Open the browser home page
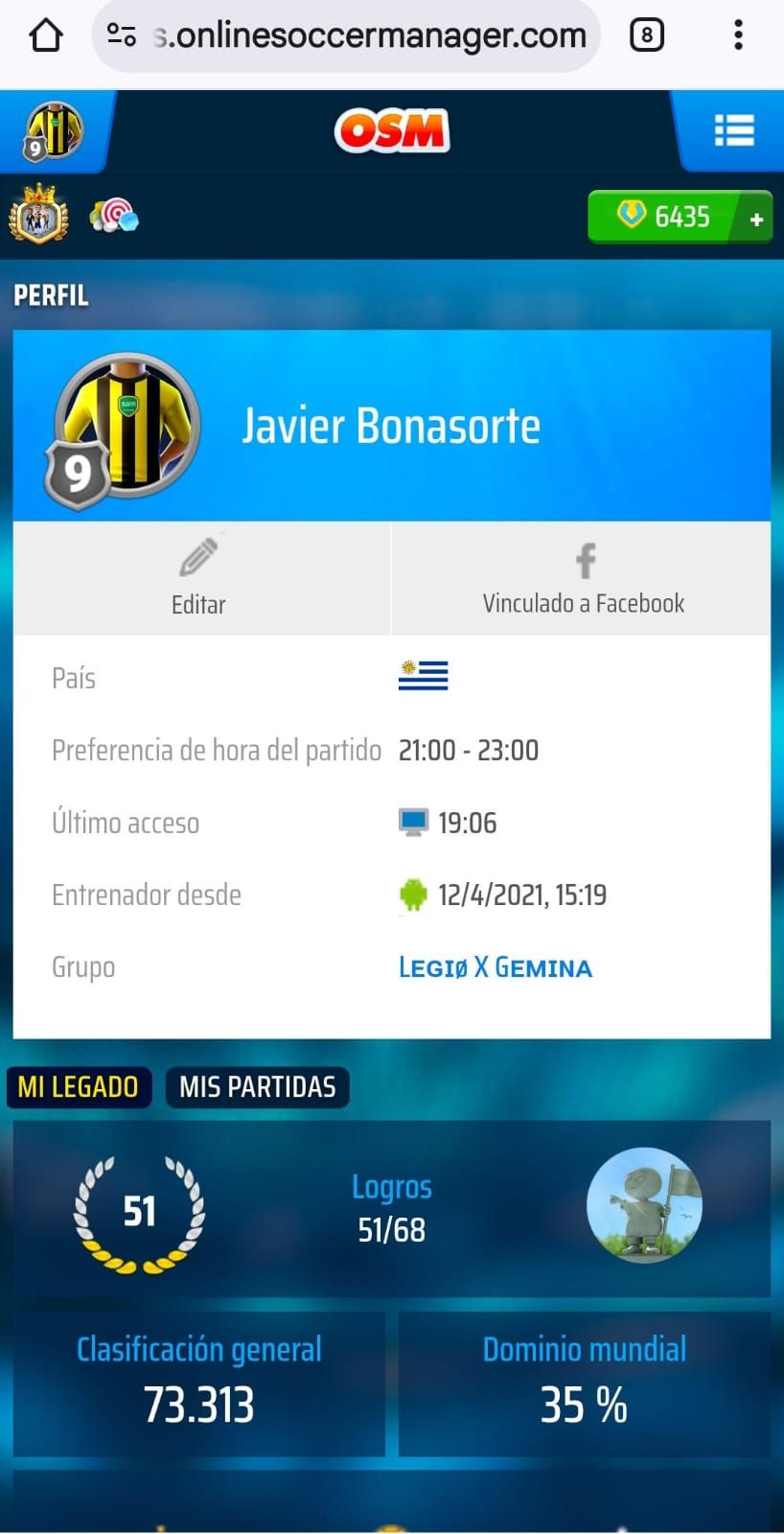Screen dimensions: 784x1534 point(45,36)
